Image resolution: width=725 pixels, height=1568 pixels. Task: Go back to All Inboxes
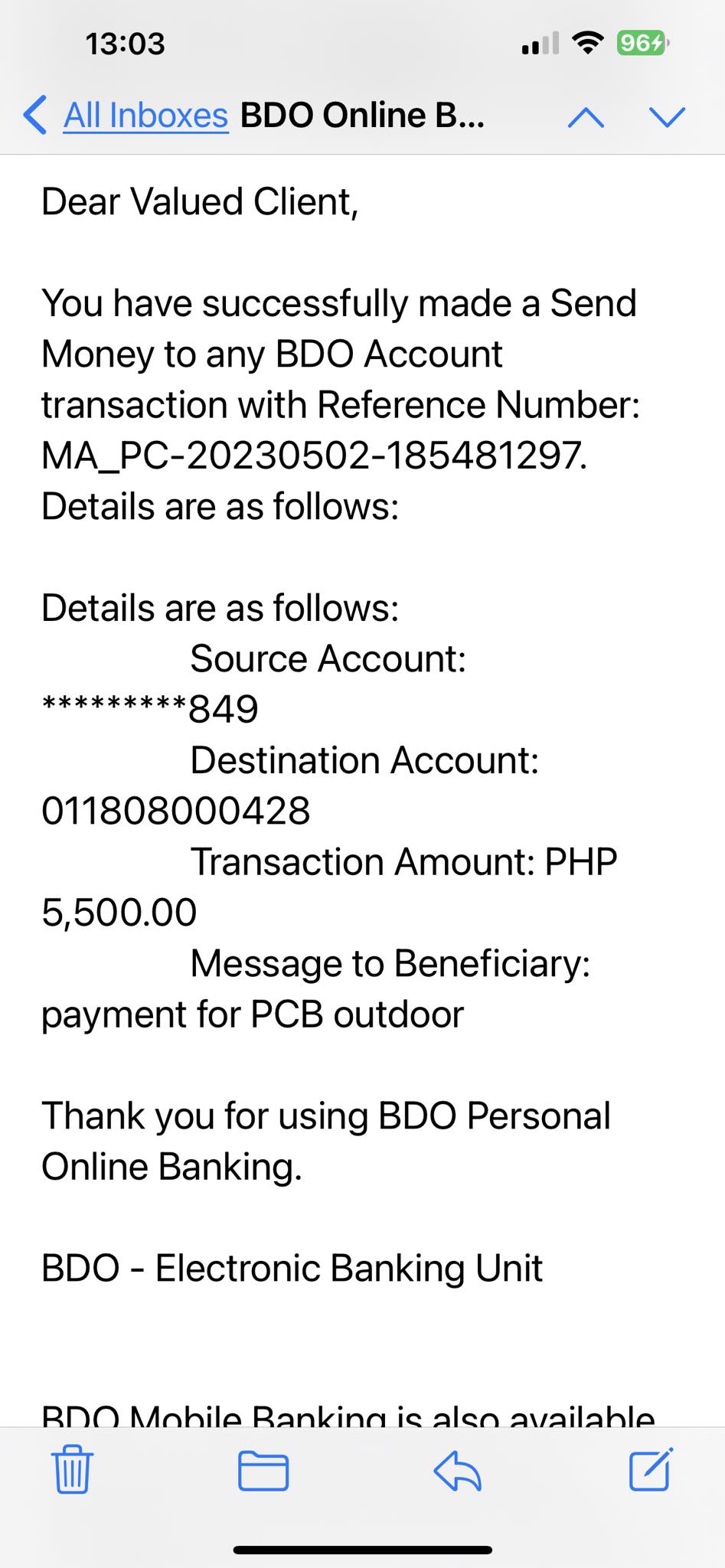(x=126, y=116)
